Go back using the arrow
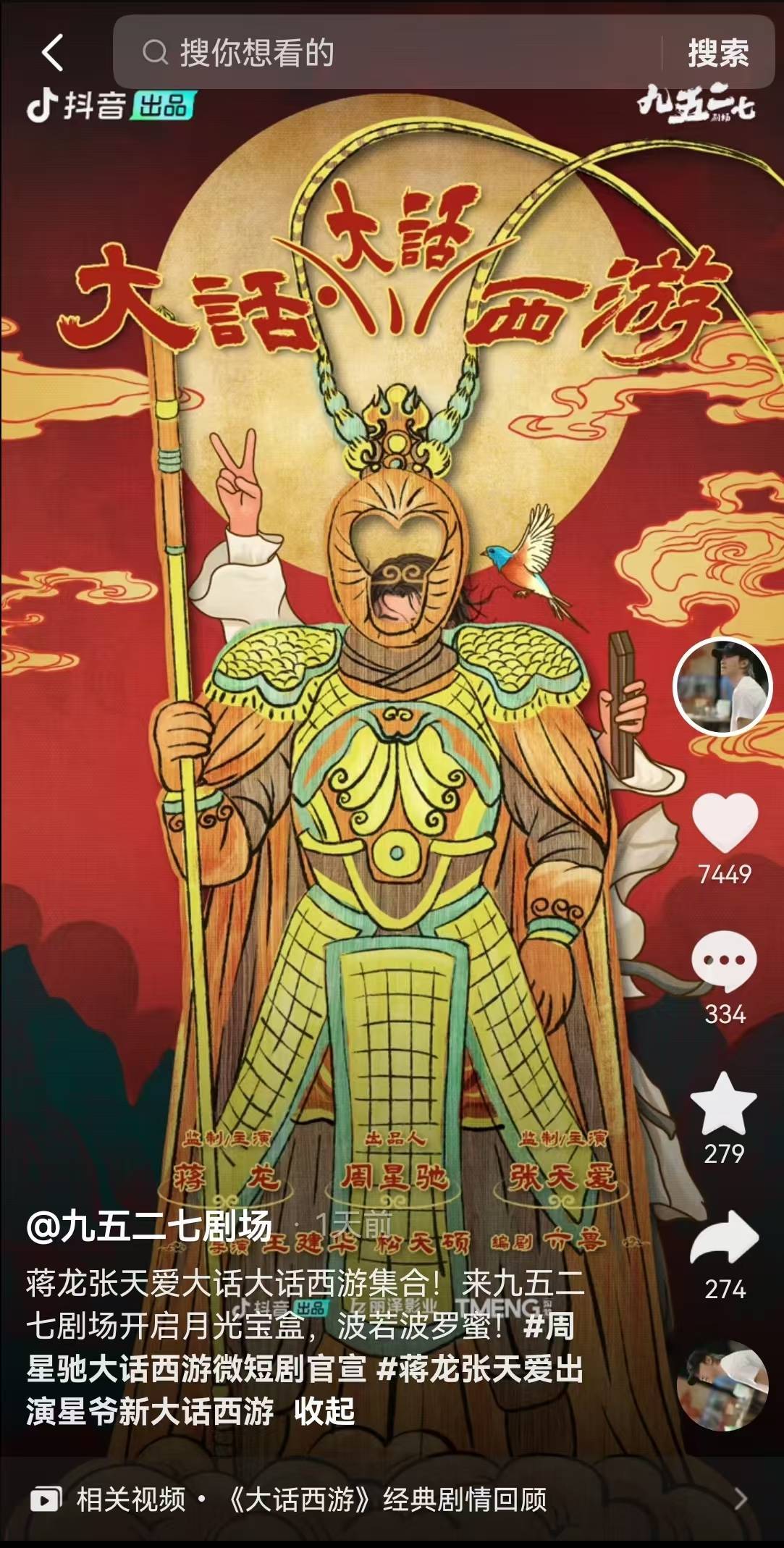 pos(52,53)
